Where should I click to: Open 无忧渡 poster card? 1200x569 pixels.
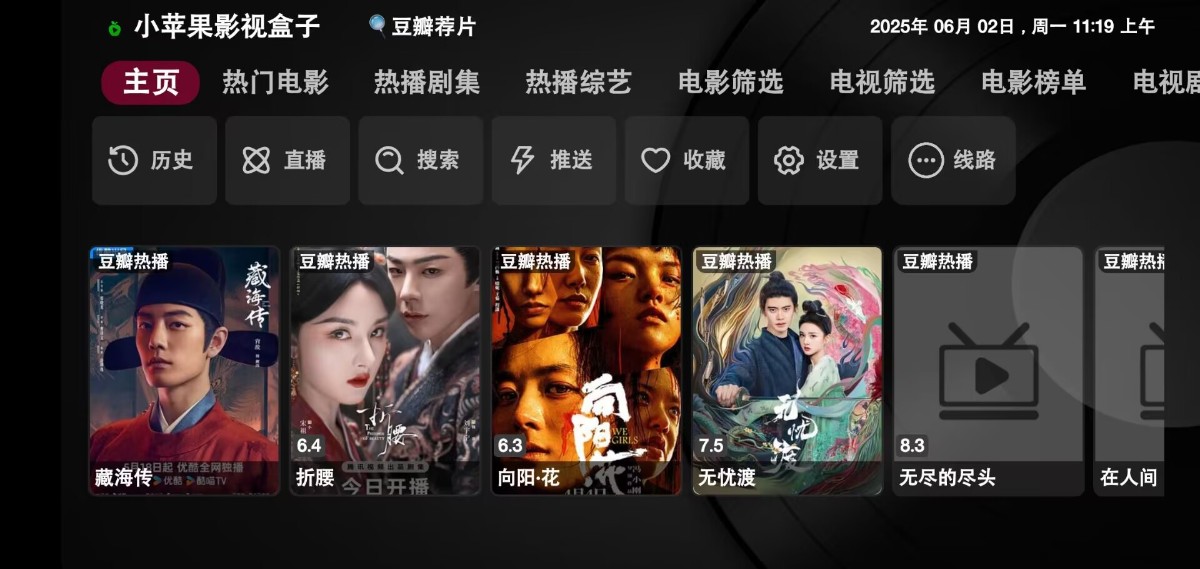(787, 370)
